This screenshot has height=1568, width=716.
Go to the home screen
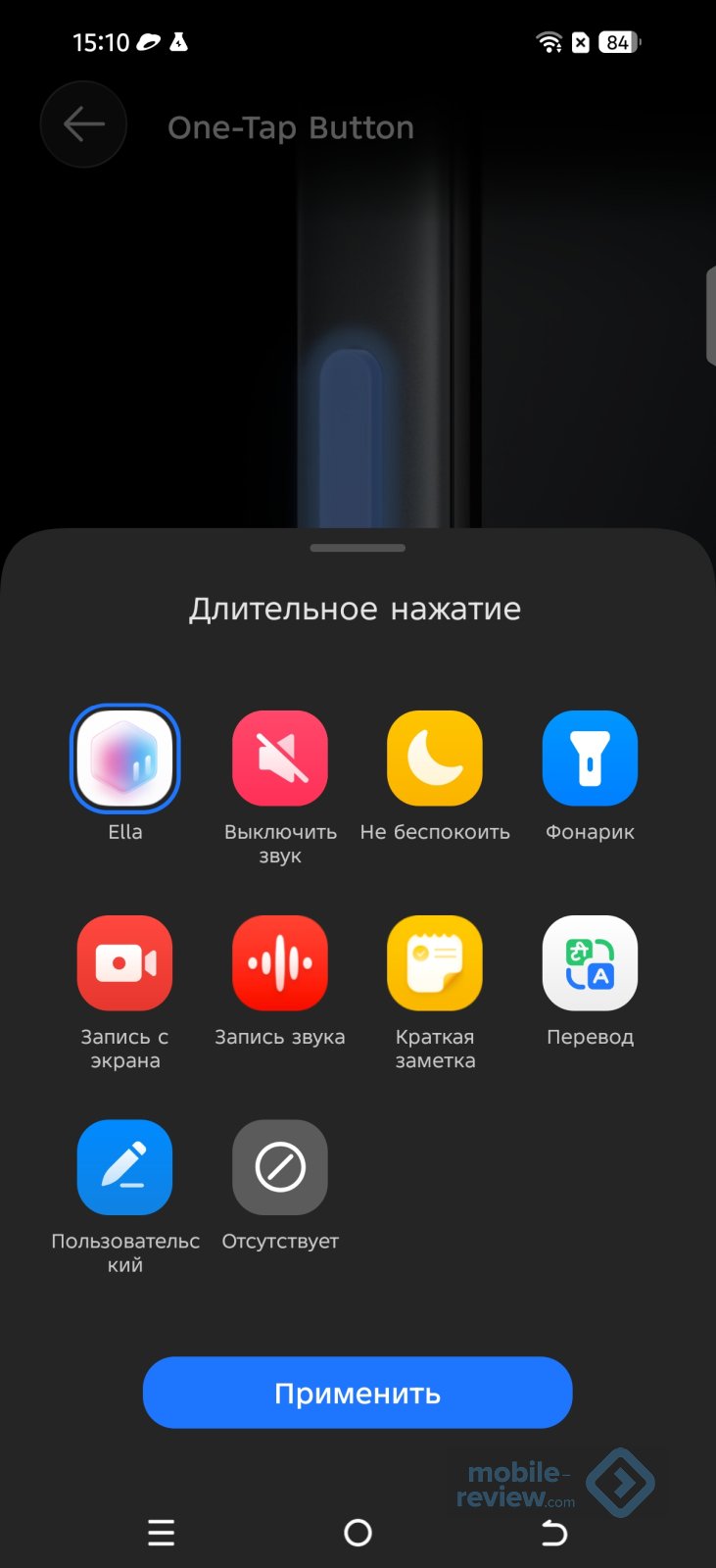(x=358, y=1532)
